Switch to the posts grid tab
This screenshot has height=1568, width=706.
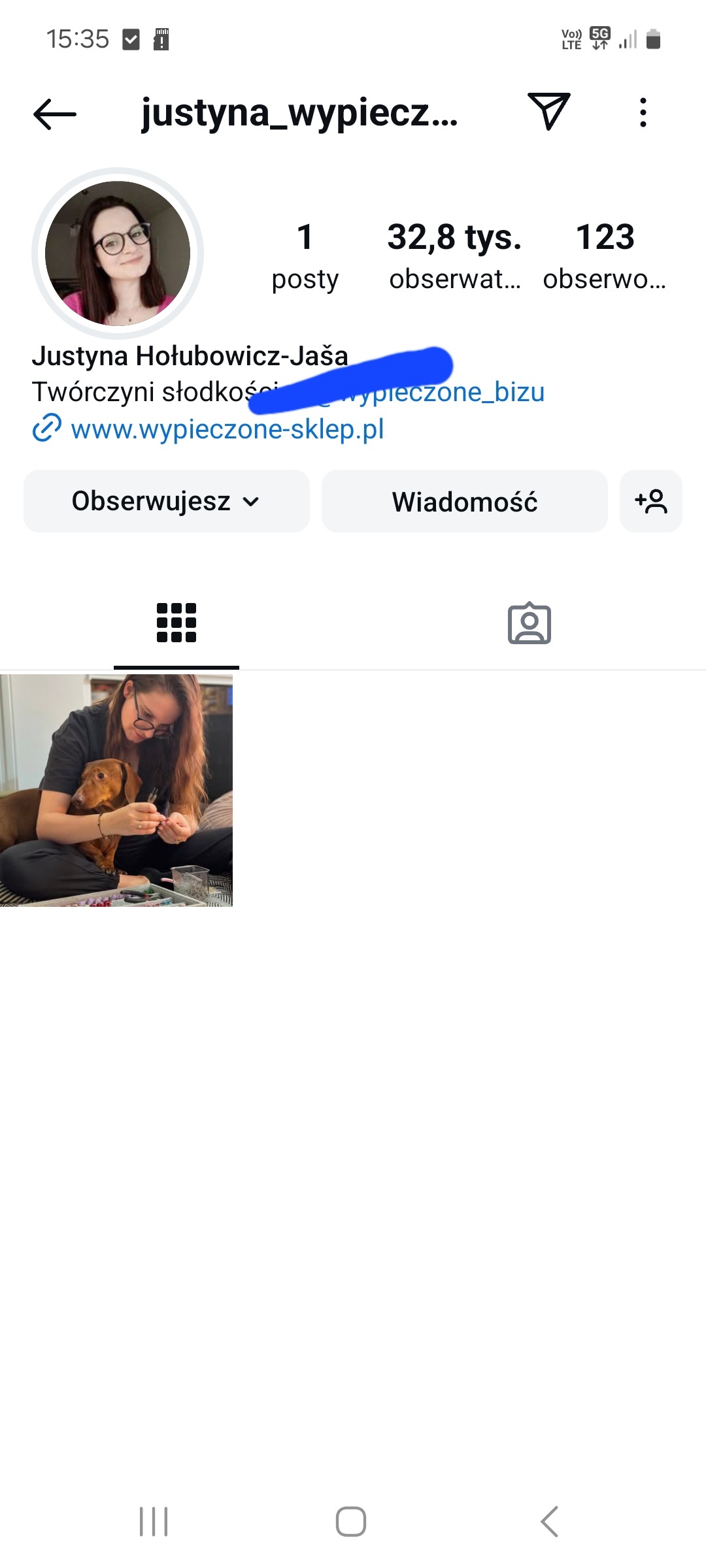pos(176,623)
